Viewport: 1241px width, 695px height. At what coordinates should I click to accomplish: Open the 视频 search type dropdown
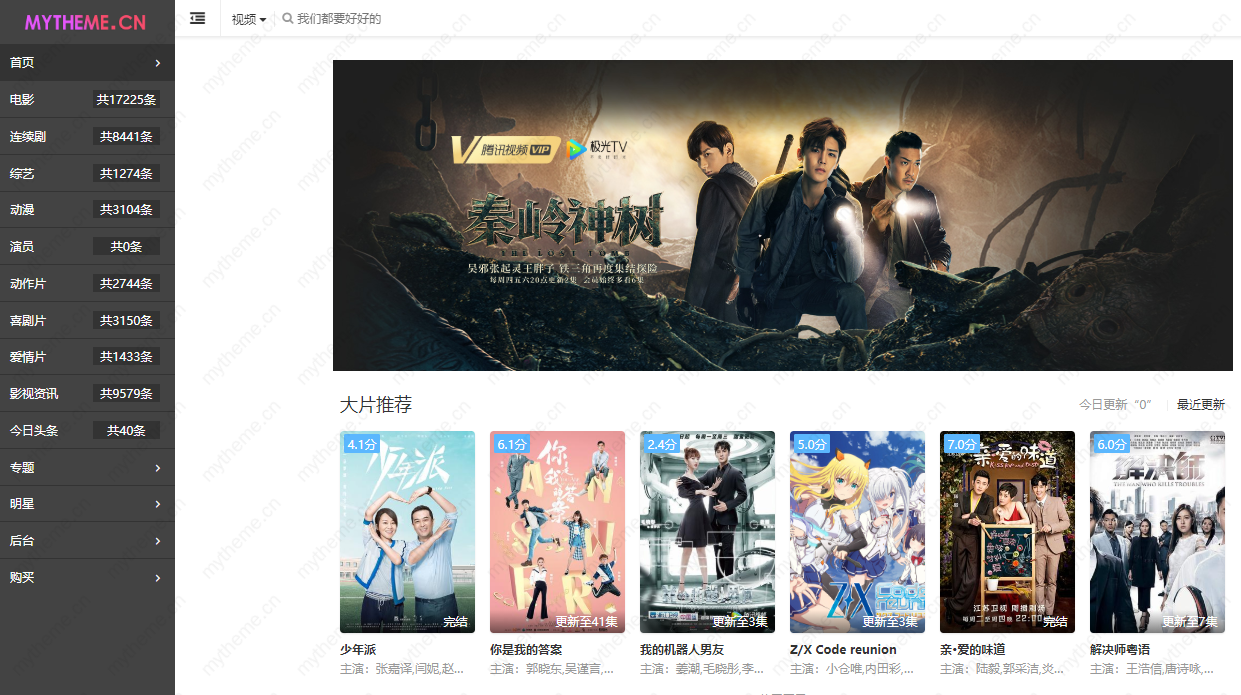248,19
